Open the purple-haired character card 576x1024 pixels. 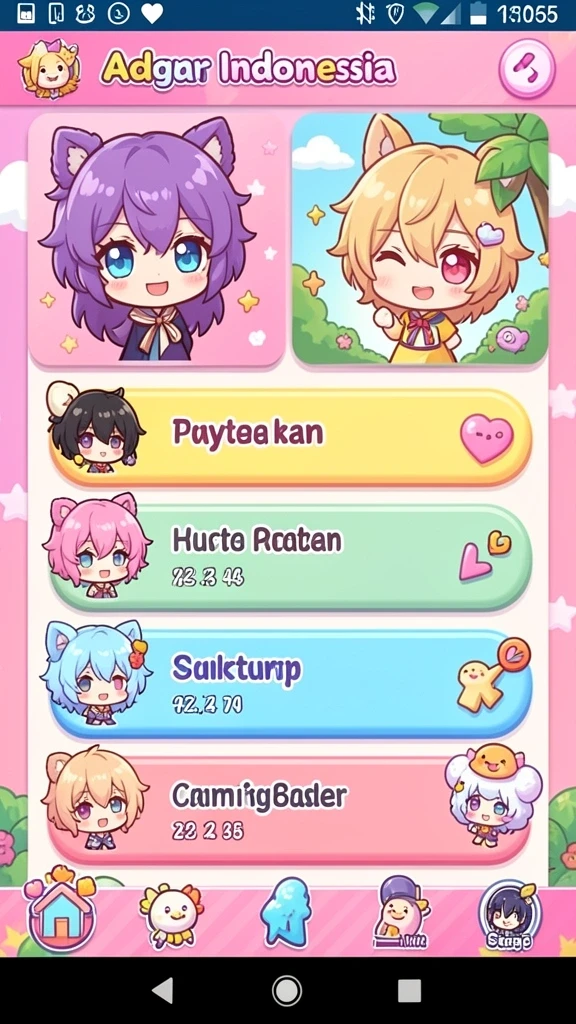tap(157, 238)
